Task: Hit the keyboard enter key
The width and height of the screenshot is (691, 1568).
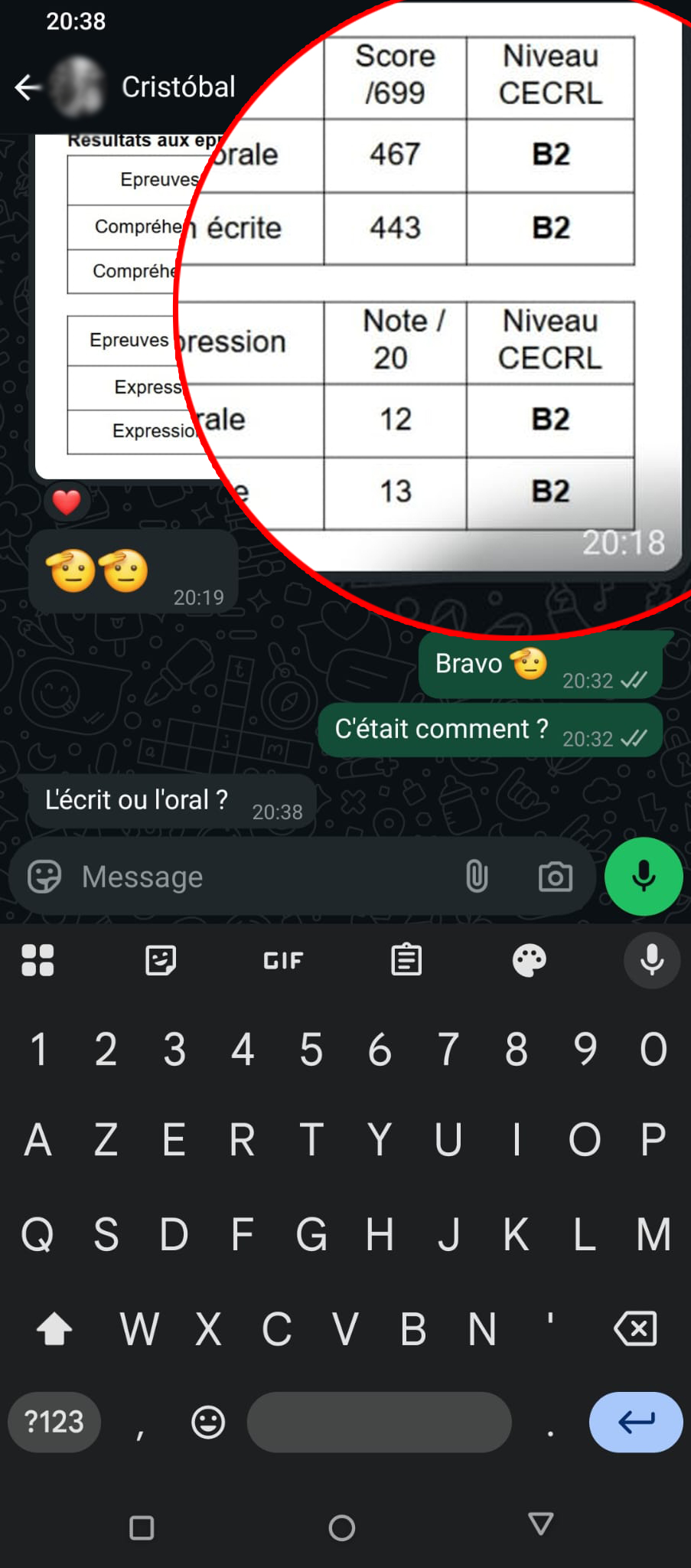Action: (x=636, y=1422)
